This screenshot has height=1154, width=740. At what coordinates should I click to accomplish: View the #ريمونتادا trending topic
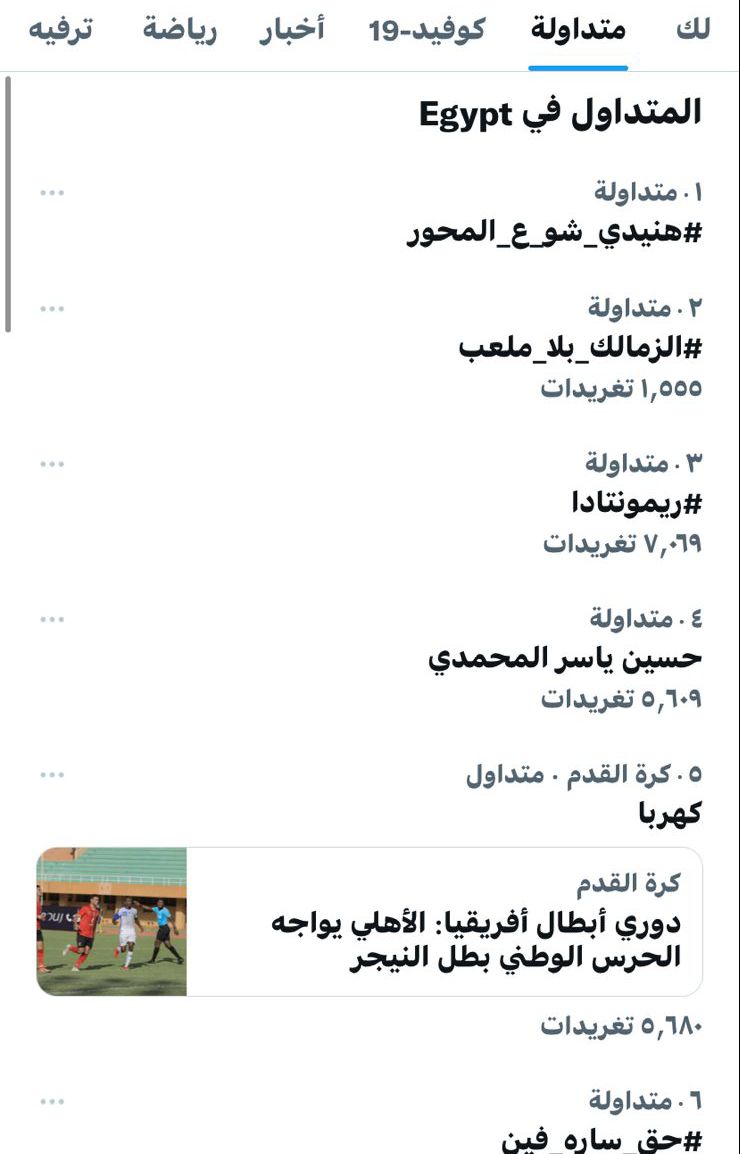tap(636, 504)
